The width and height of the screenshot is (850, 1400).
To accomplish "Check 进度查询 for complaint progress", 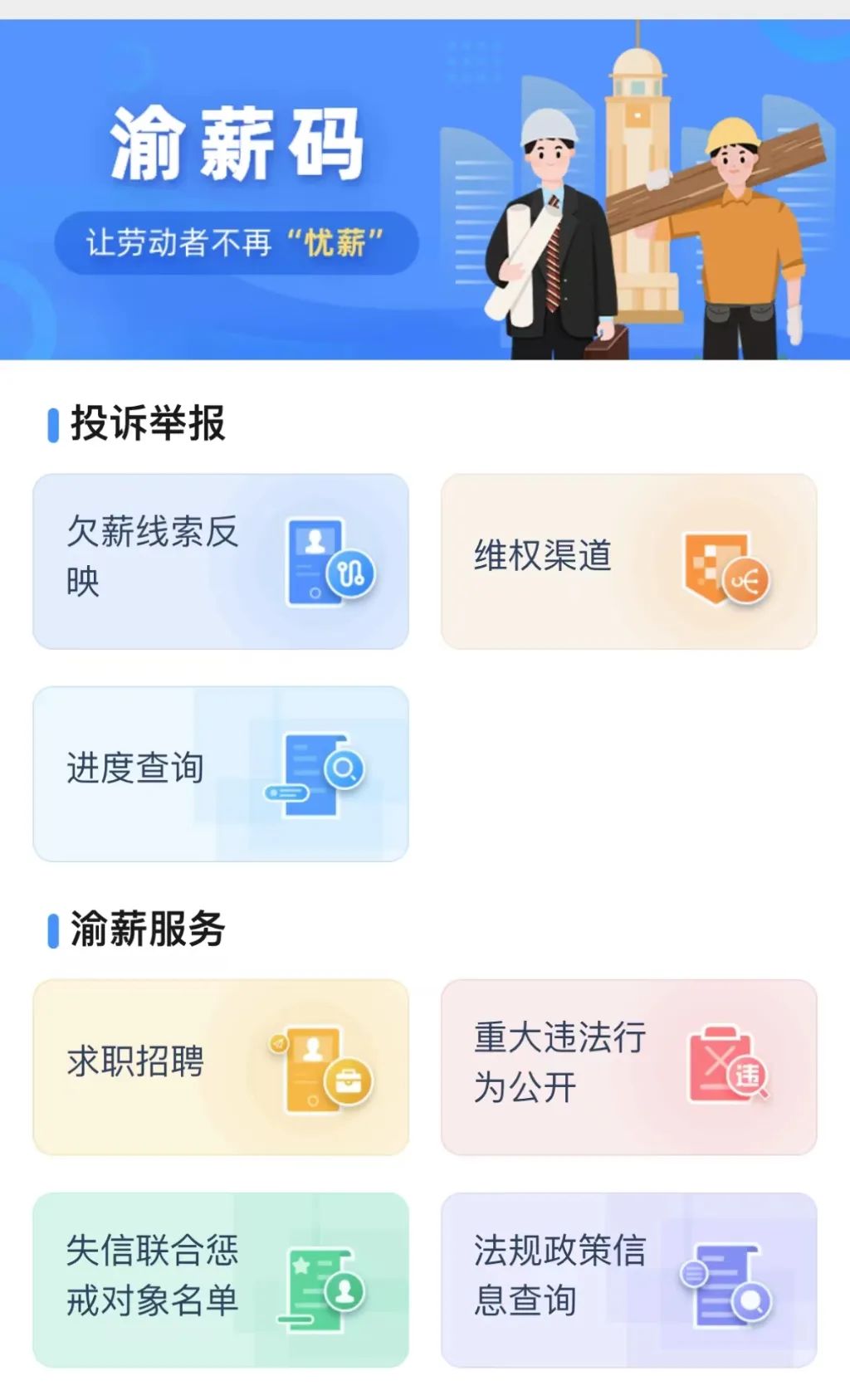I will click(220, 773).
